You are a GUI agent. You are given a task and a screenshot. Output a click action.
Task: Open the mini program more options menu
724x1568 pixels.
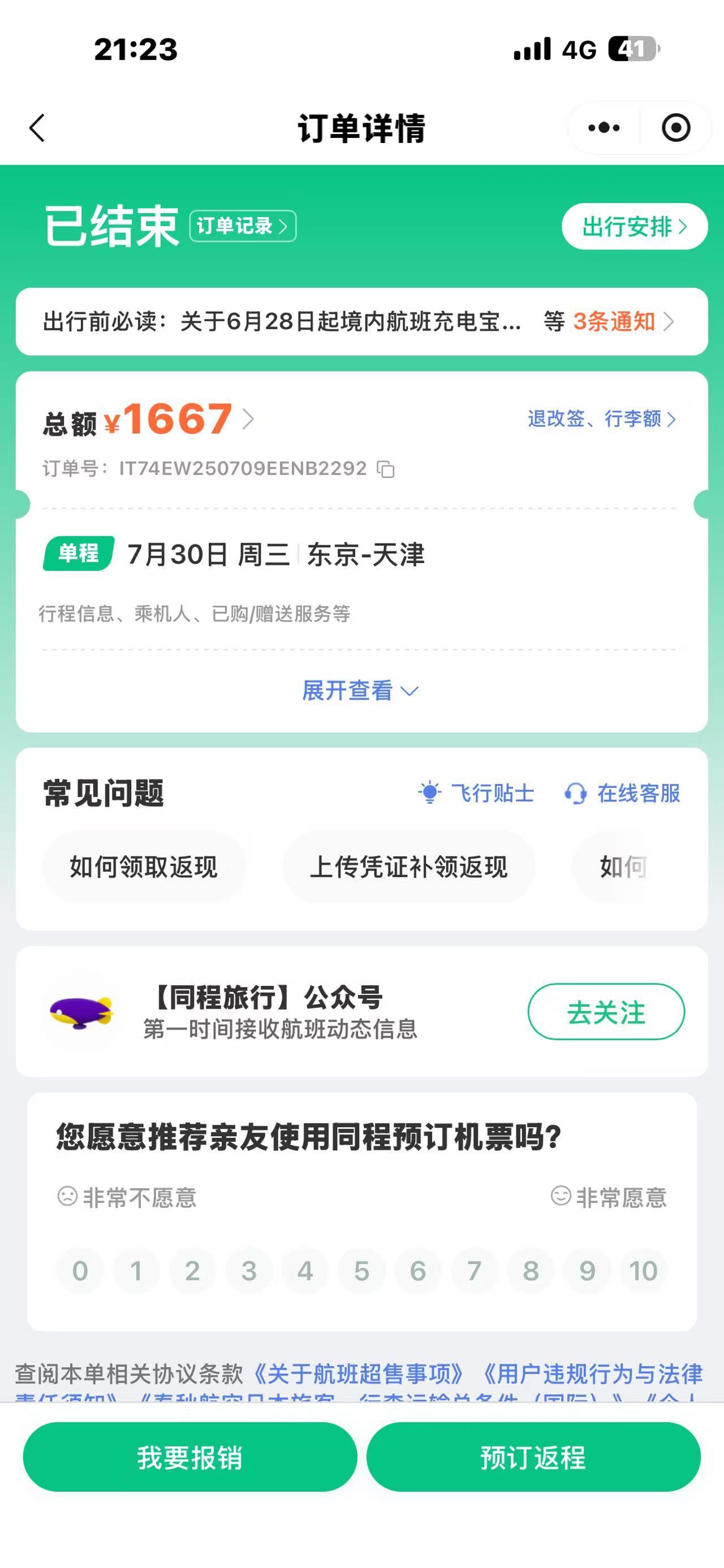tap(604, 128)
